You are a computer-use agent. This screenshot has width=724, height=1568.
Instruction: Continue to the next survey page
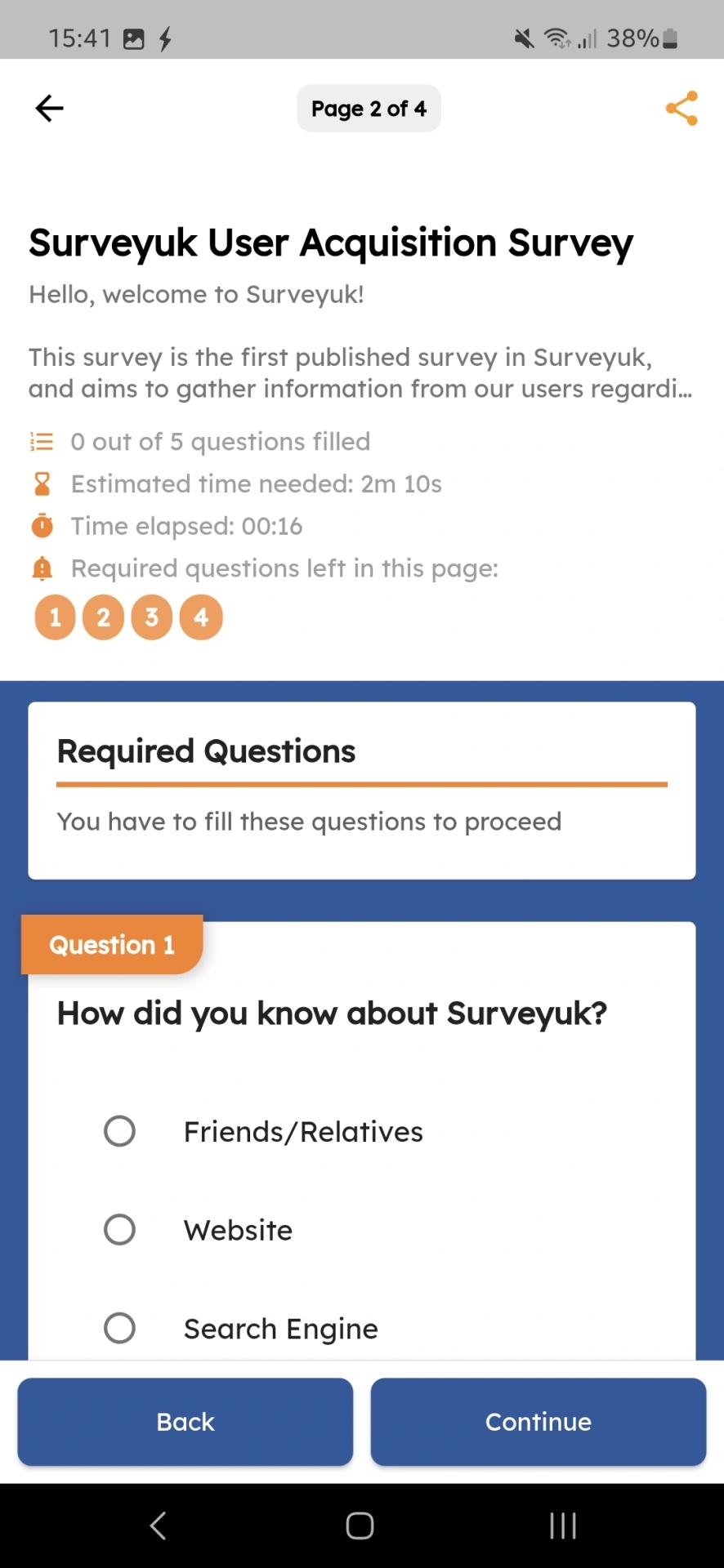point(538,1422)
